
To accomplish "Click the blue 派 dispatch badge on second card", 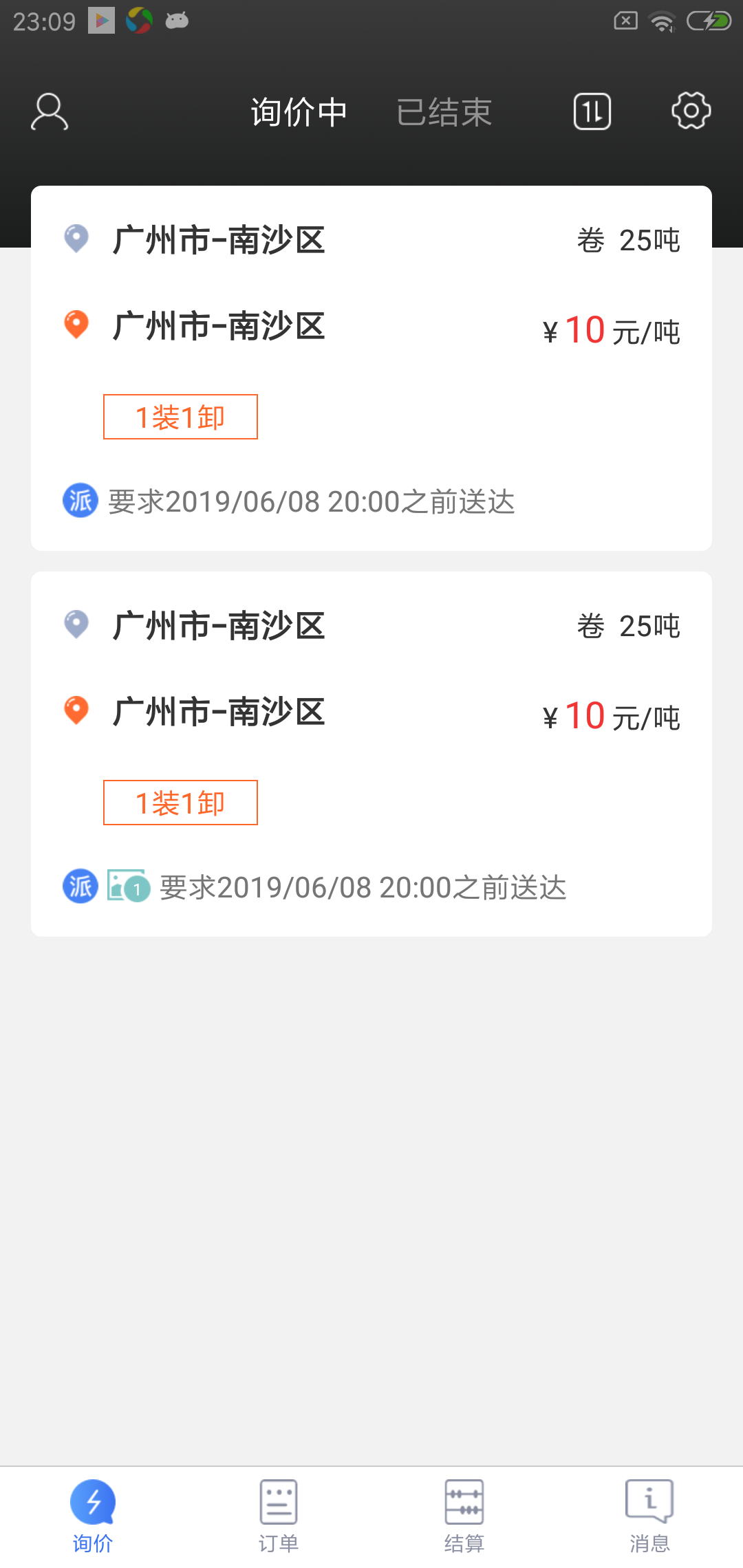I will (79, 887).
